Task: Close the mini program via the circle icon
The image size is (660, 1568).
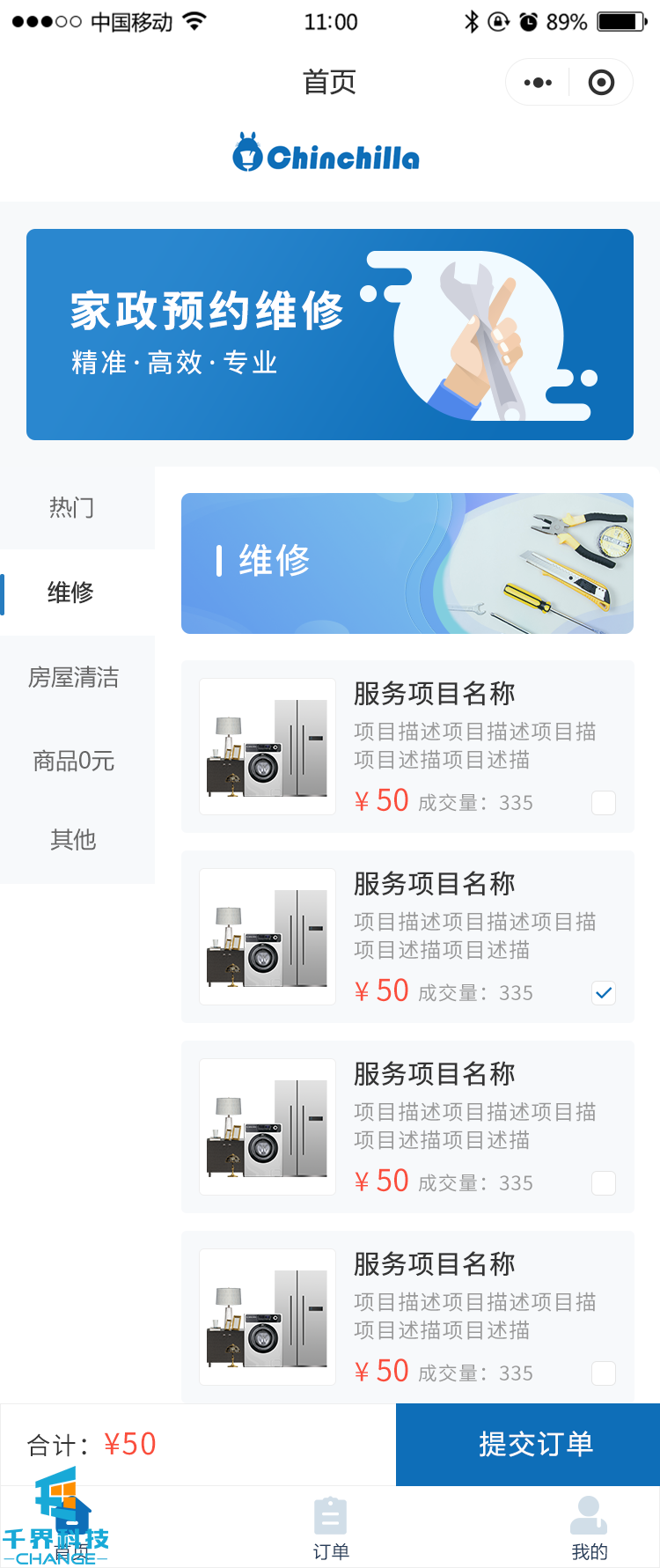Action: [x=601, y=83]
